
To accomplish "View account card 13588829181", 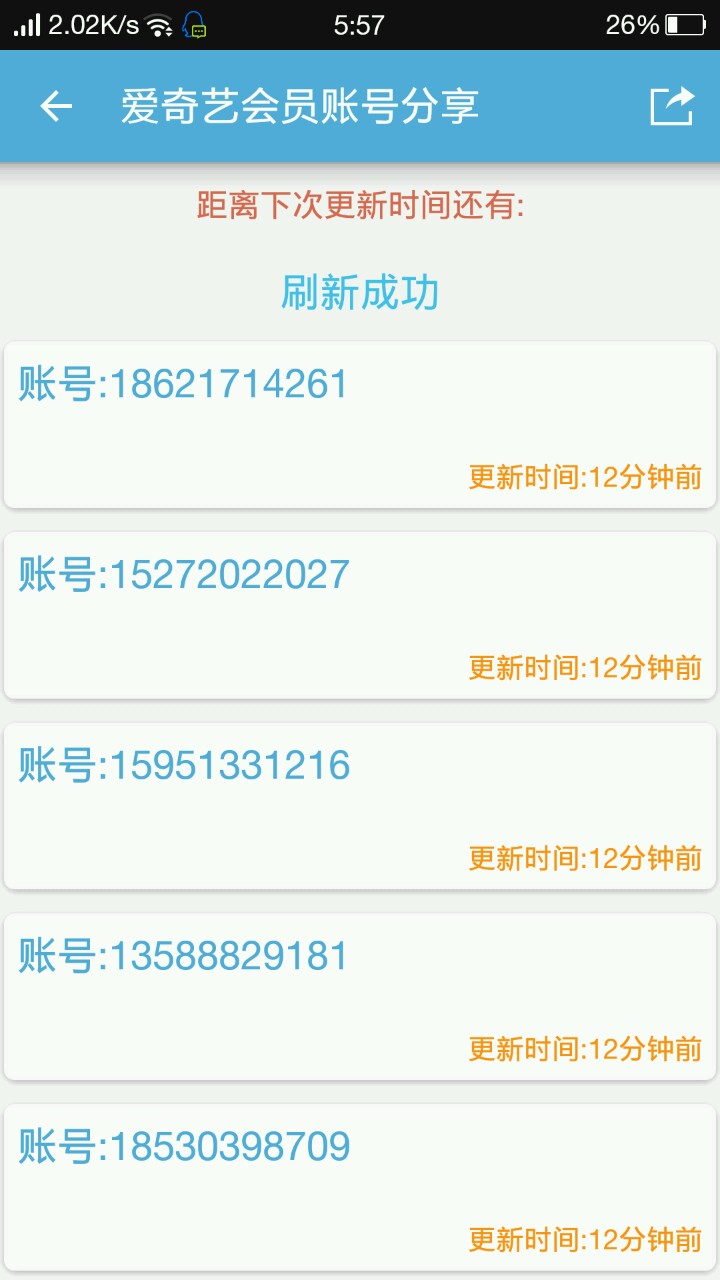I will click(x=360, y=997).
